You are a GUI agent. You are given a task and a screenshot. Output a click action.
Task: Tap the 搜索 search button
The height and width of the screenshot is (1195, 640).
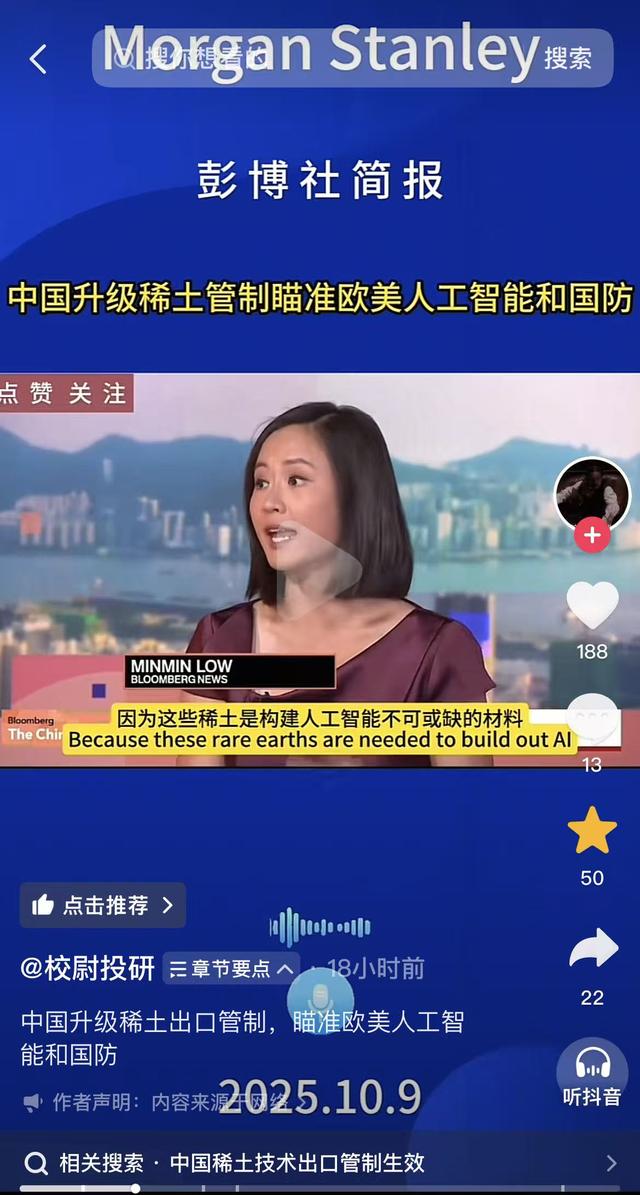[568, 58]
